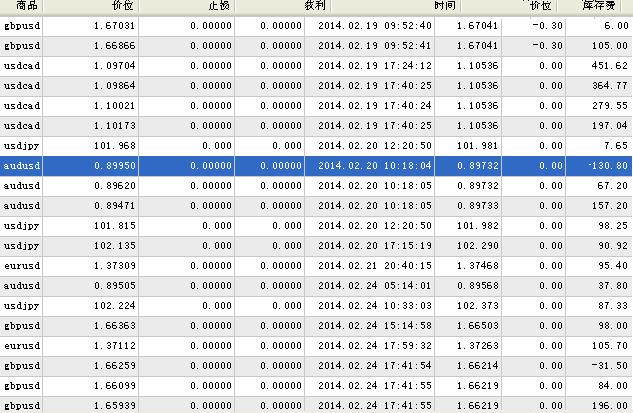633x413 pixels.
Task: Select the gbpusd order priced 1.66363
Action: 316,326
